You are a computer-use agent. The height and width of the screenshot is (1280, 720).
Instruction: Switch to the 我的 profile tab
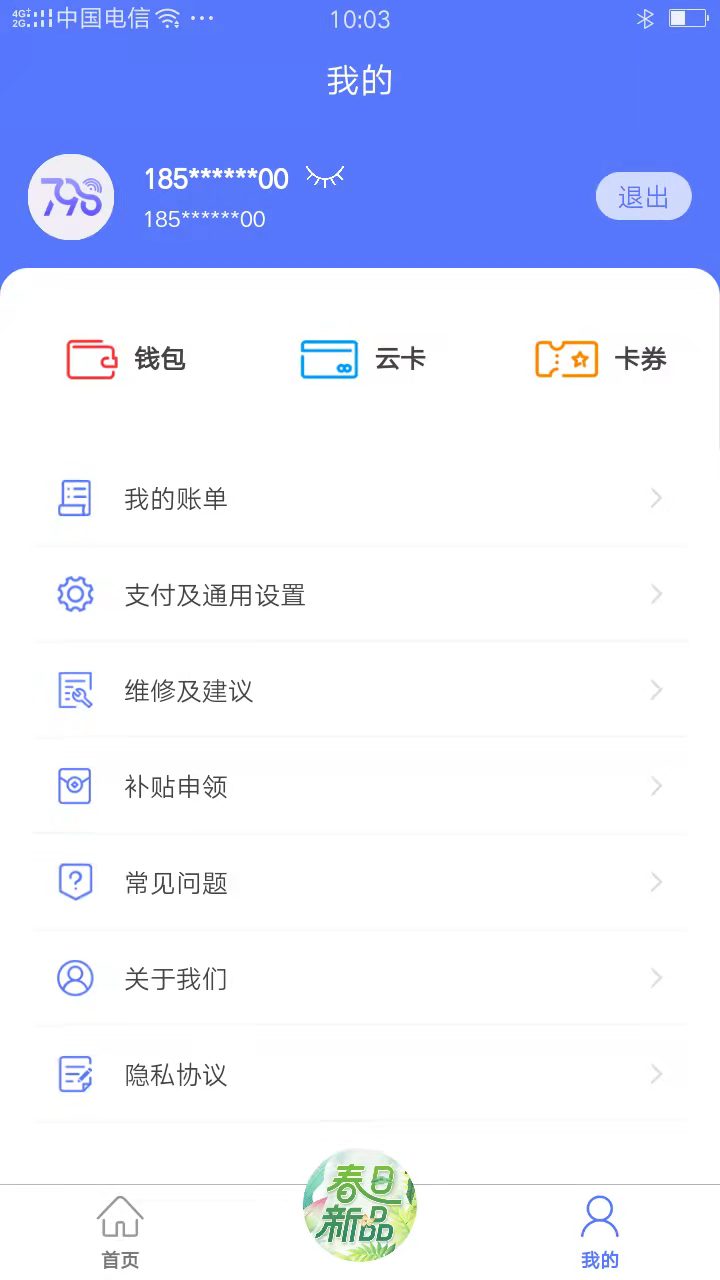point(599,1230)
